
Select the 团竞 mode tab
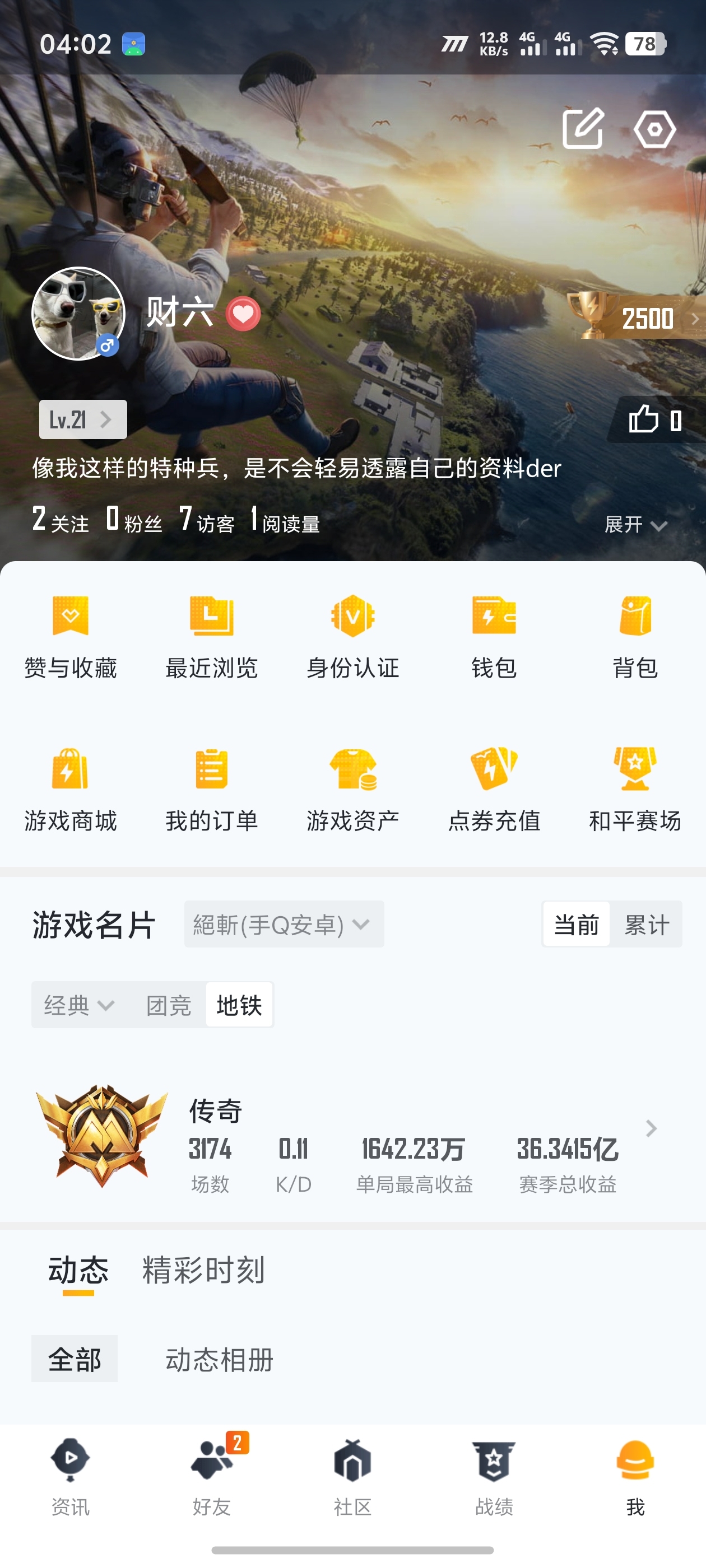[169, 1004]
